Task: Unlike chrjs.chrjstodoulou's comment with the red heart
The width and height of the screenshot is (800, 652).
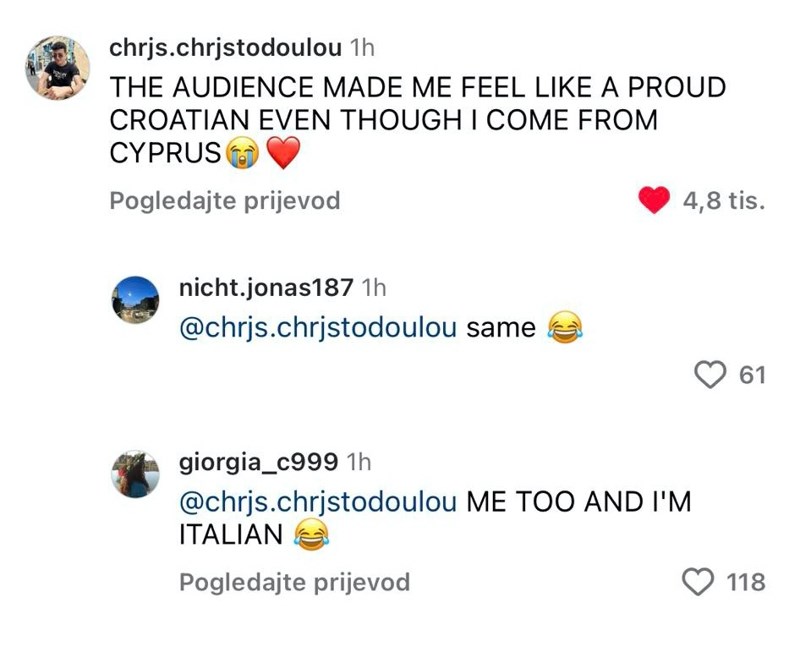Action: pyautogui.click(x=654, y=201)
